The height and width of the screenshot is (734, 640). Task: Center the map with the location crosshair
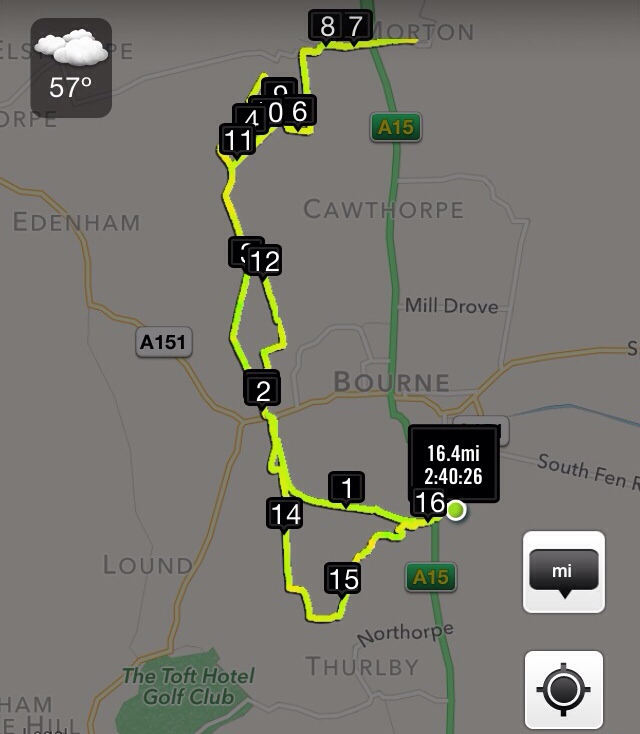tap(564, 690)
